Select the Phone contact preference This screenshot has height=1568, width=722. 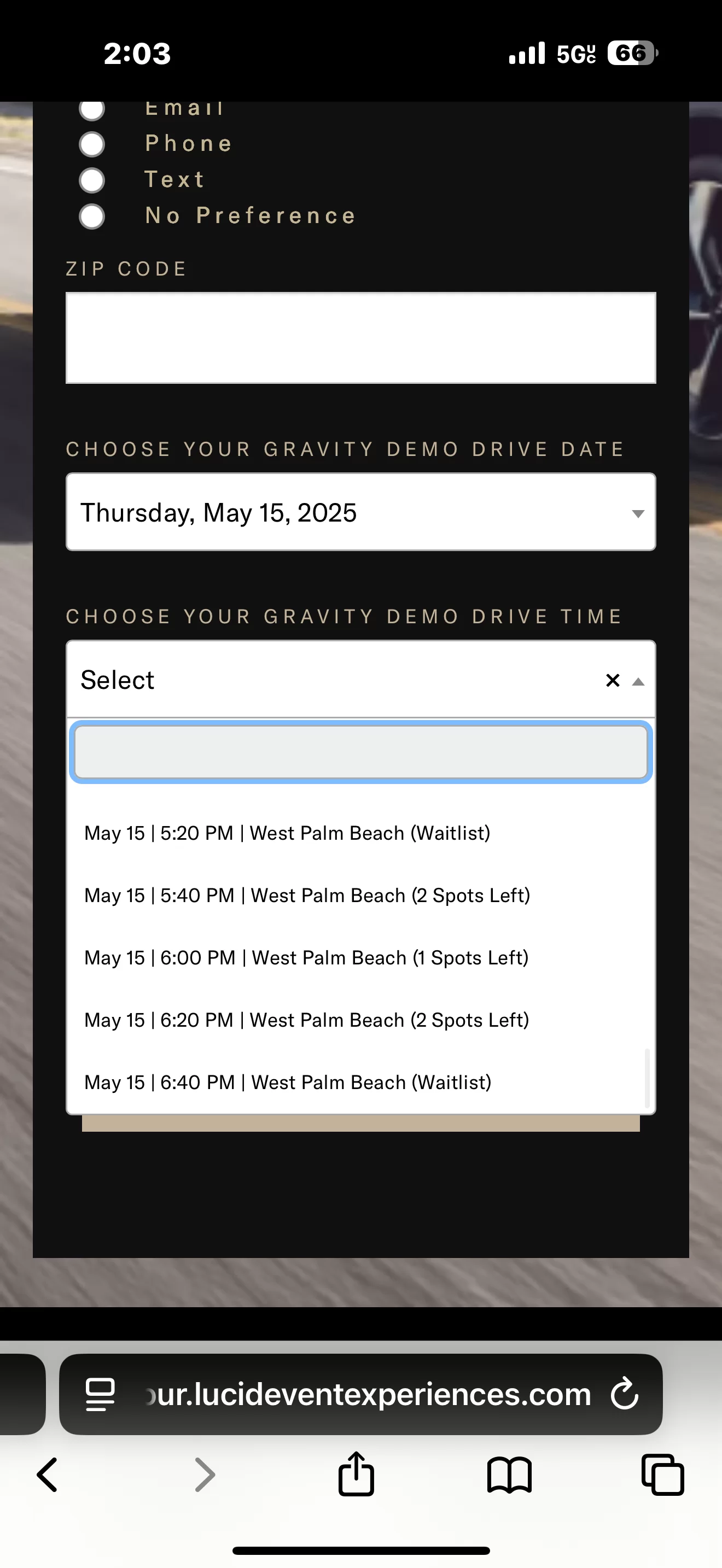[92, 144]
